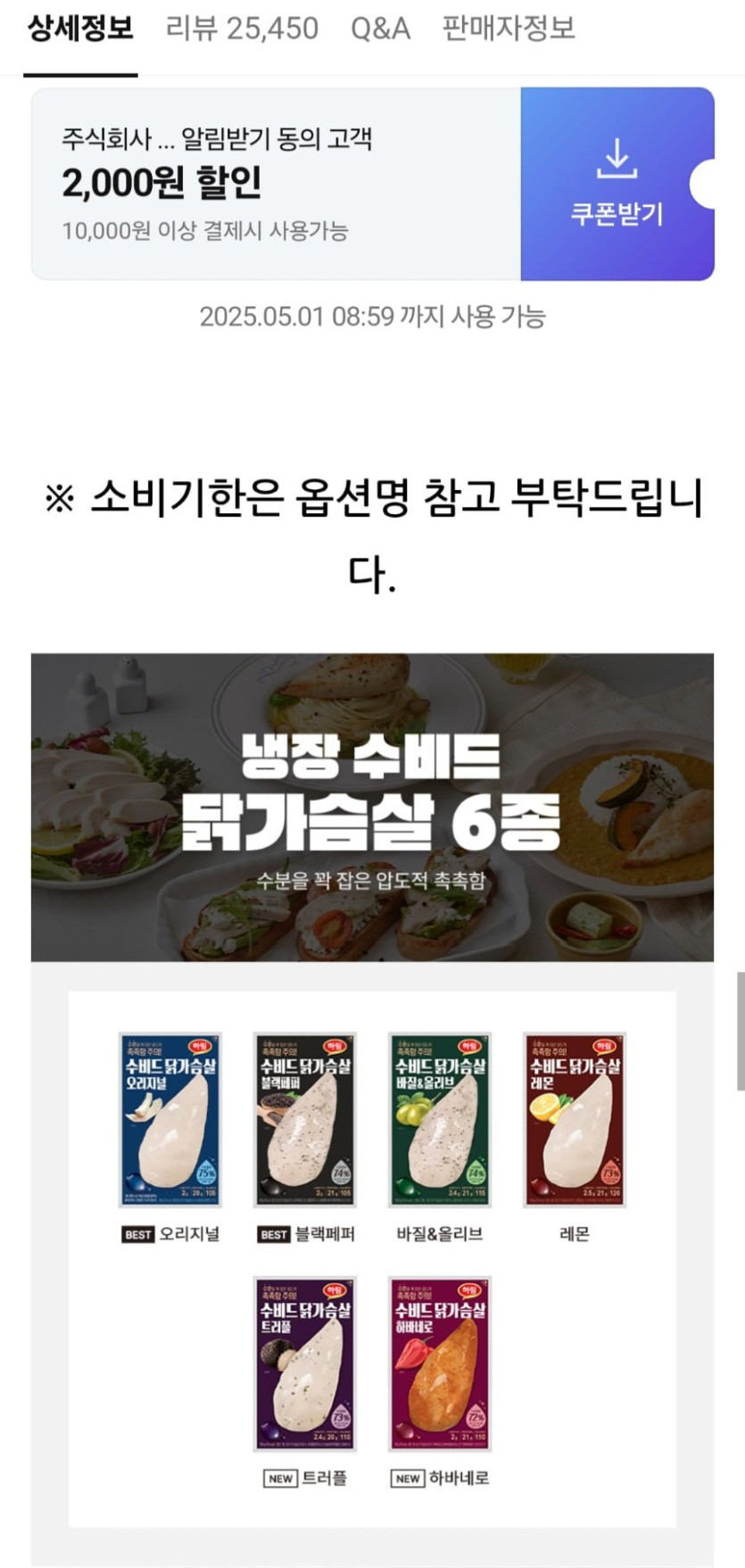The height and width of the screenshot is (1568, 745).
Task: Select the 상세정보 tab
Action: point(80,29)
